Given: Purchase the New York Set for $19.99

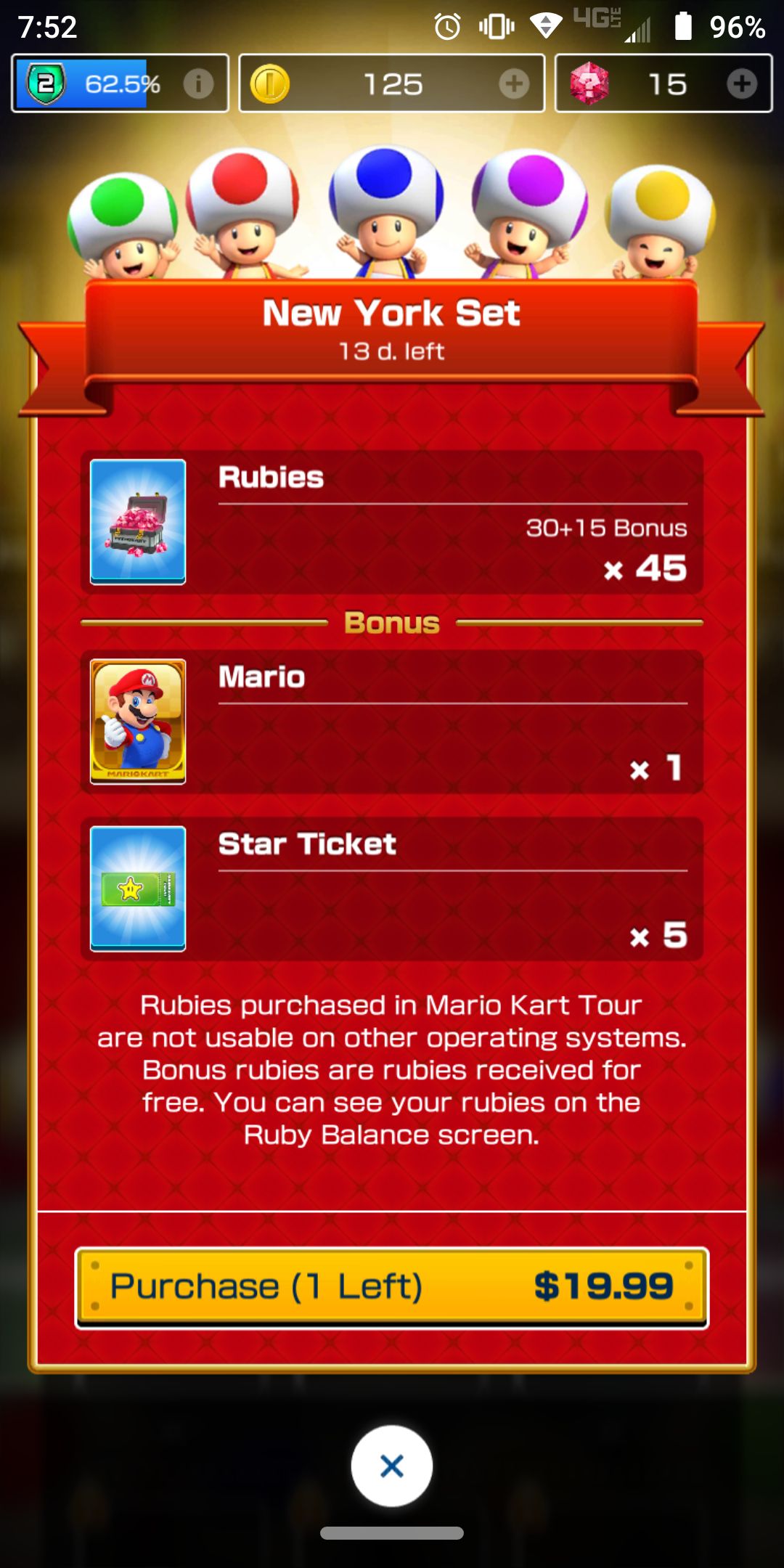Looking at the screenshot, I should coord(392,1287).
